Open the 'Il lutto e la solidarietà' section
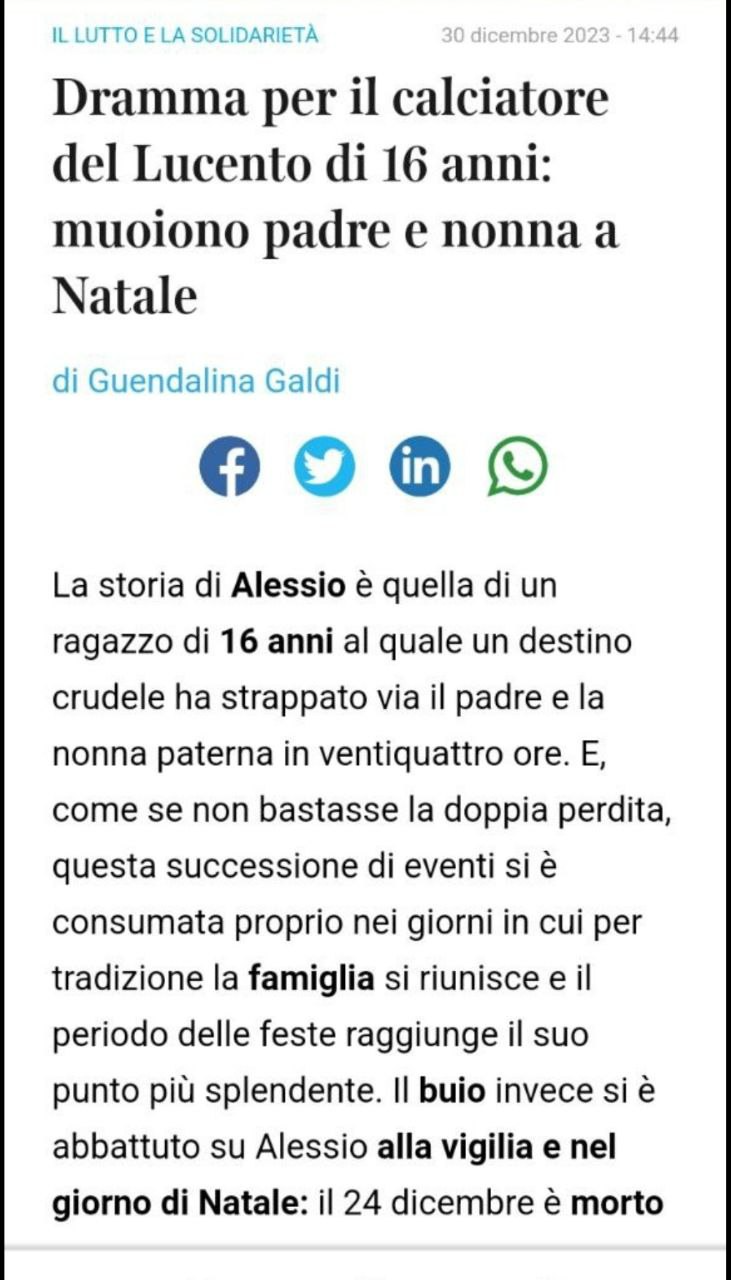Viewport: 731px width, 1280px height. [x=185, y=36]
